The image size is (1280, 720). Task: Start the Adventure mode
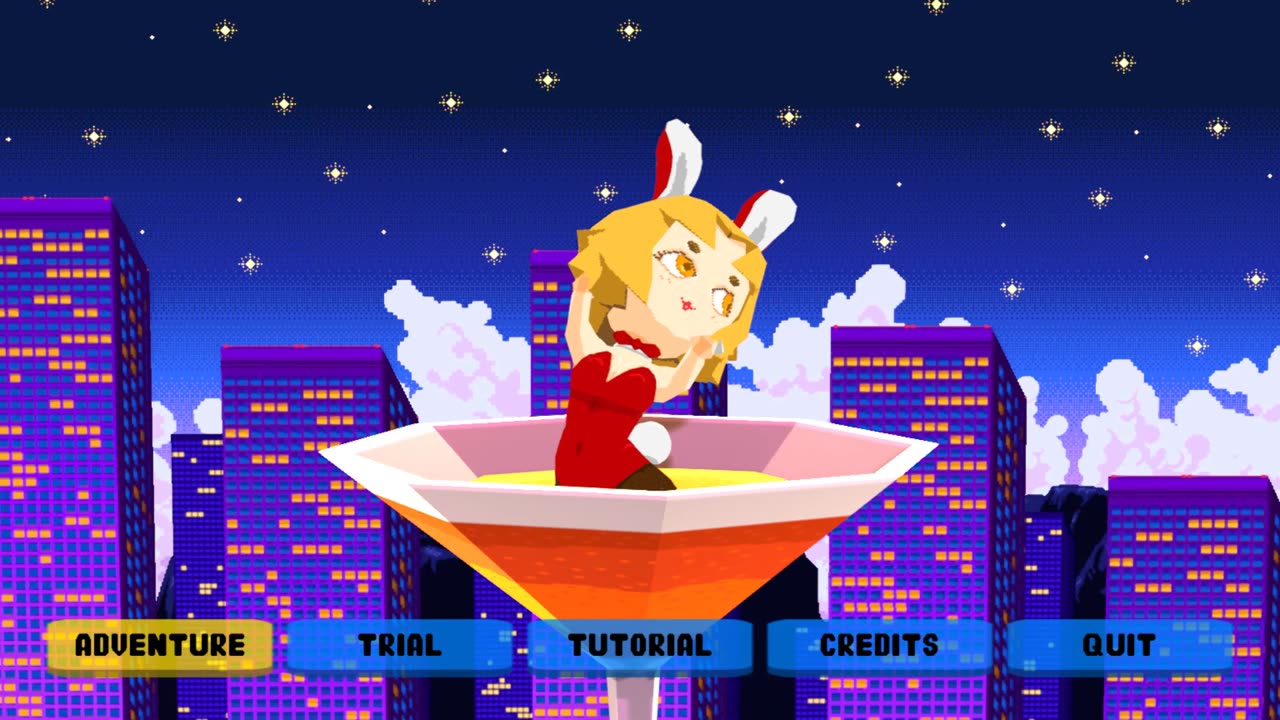tap(160, 646)
